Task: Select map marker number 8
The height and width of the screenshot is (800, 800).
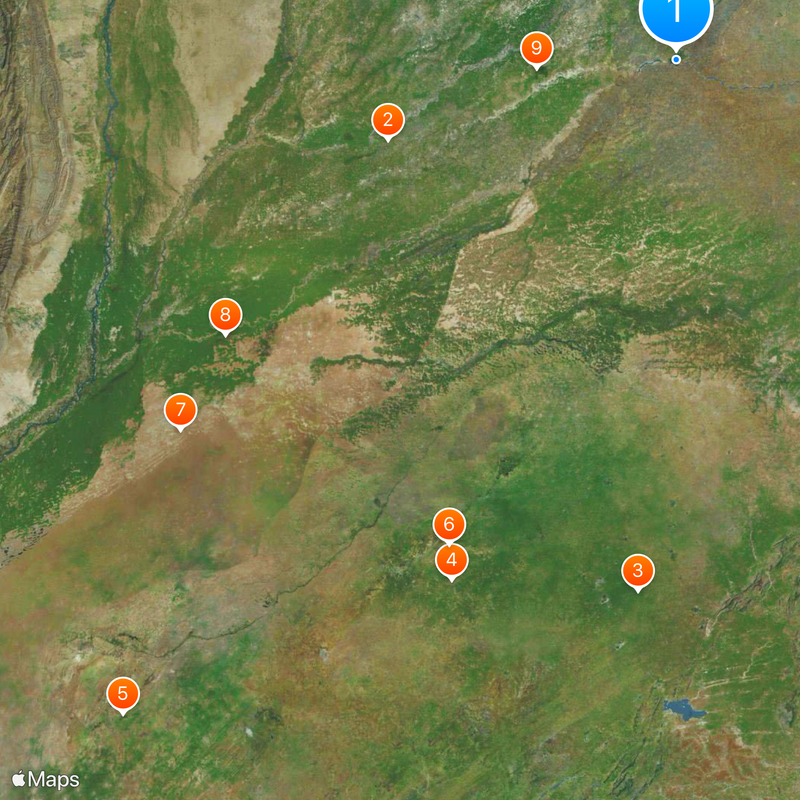Action: 225,315
